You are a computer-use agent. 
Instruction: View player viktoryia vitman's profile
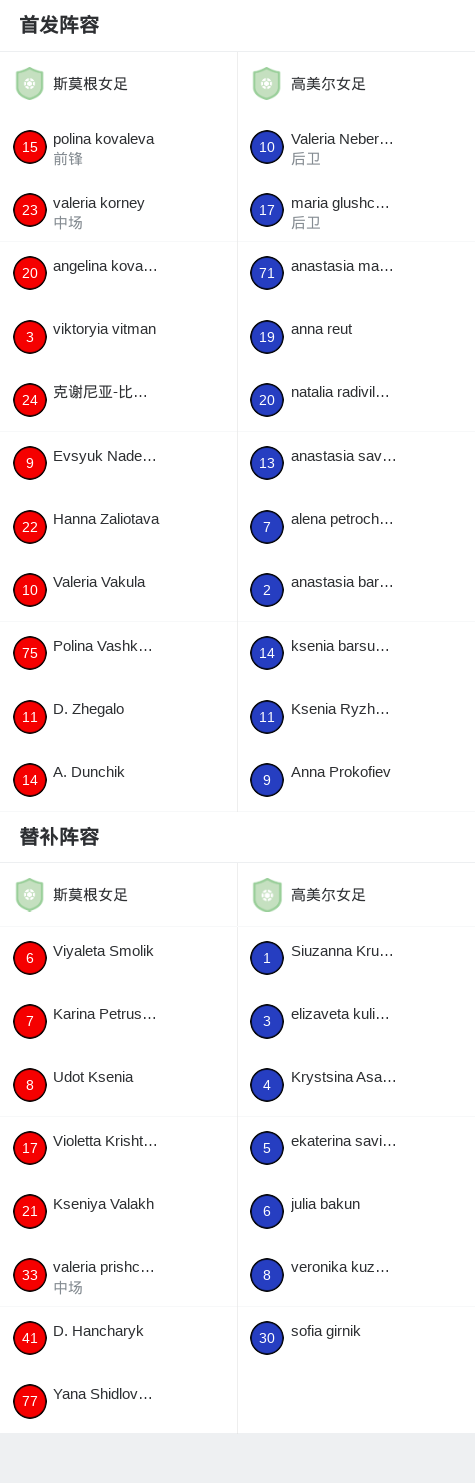pyautogui.click(x=118, y=337)
